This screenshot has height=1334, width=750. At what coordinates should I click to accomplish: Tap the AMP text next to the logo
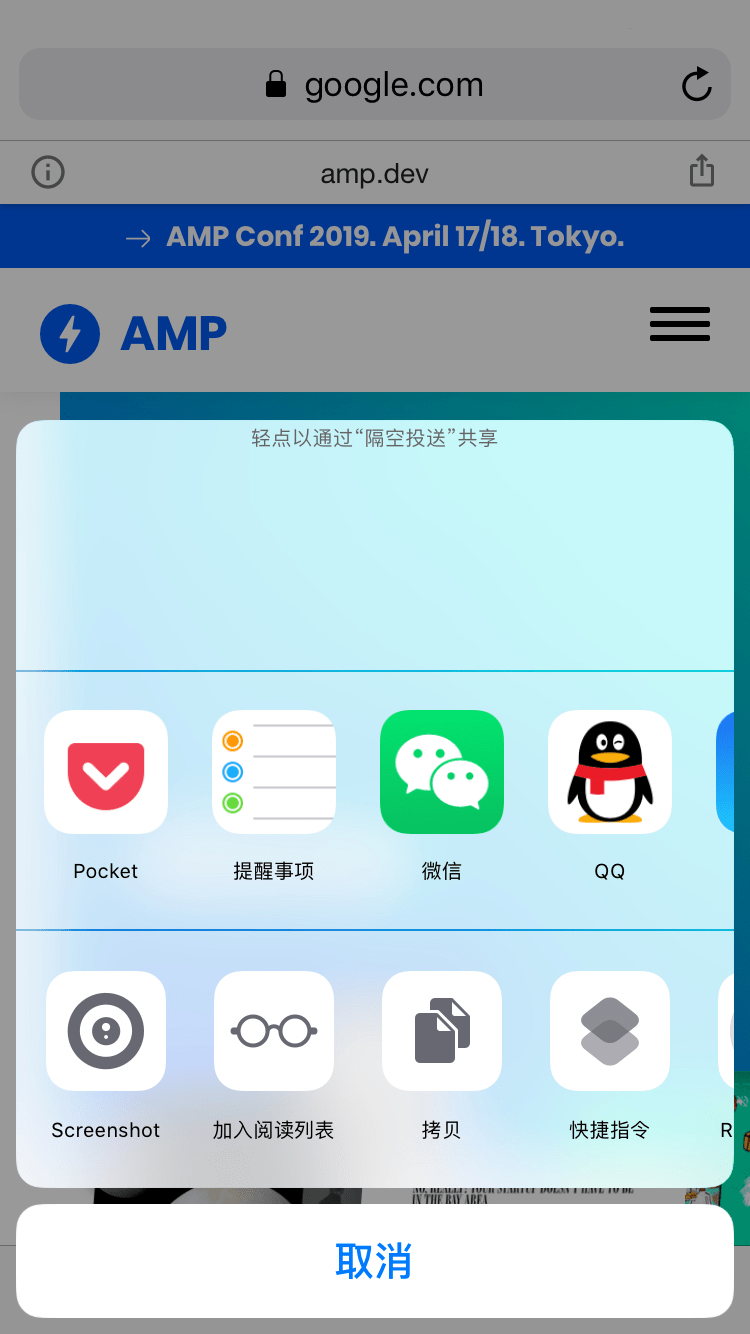pyautogui.click(x=173, y=333)
